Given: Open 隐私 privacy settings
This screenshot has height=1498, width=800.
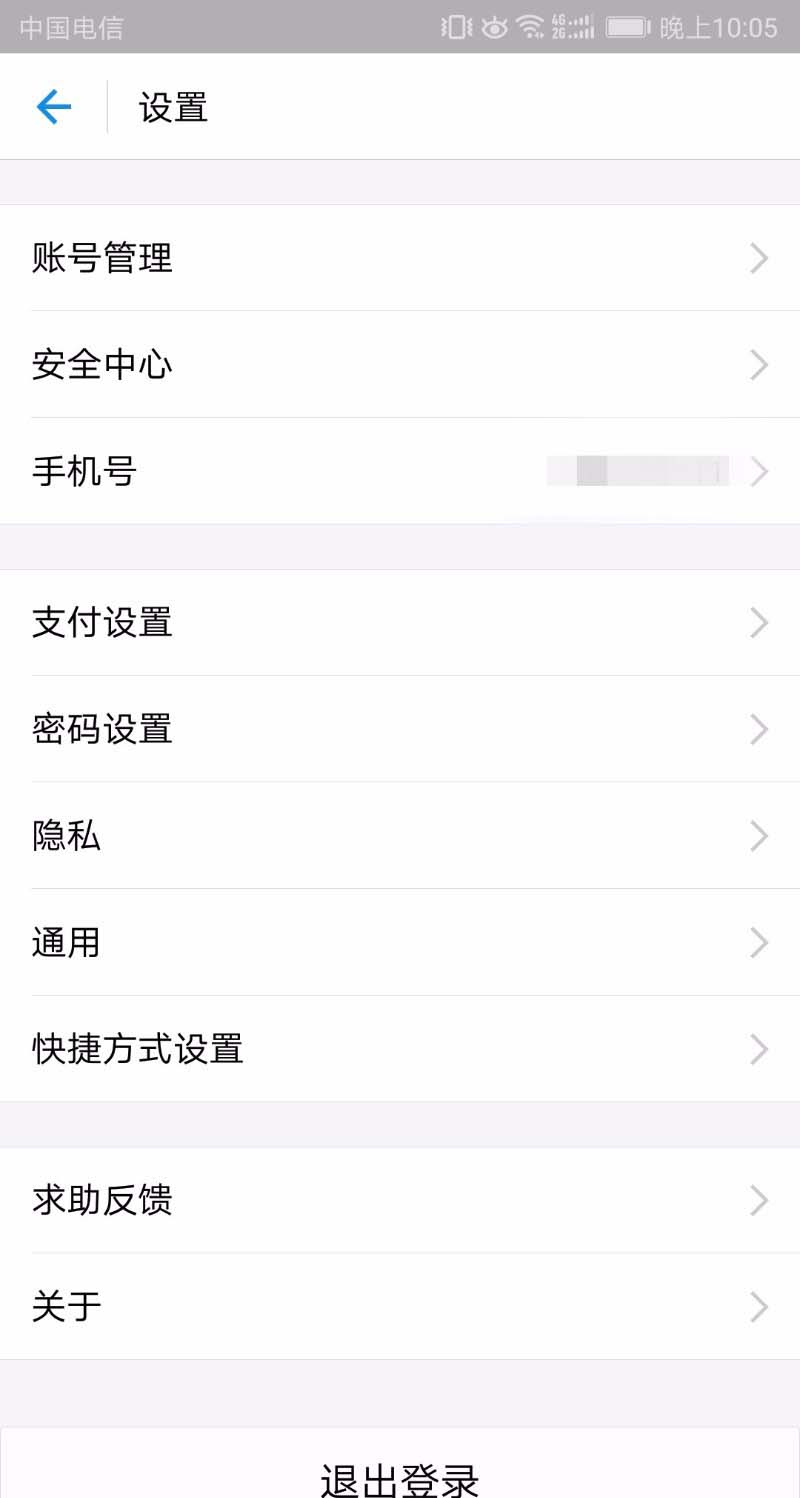Looking at the screenshot, I should click(x=400, y=836).
